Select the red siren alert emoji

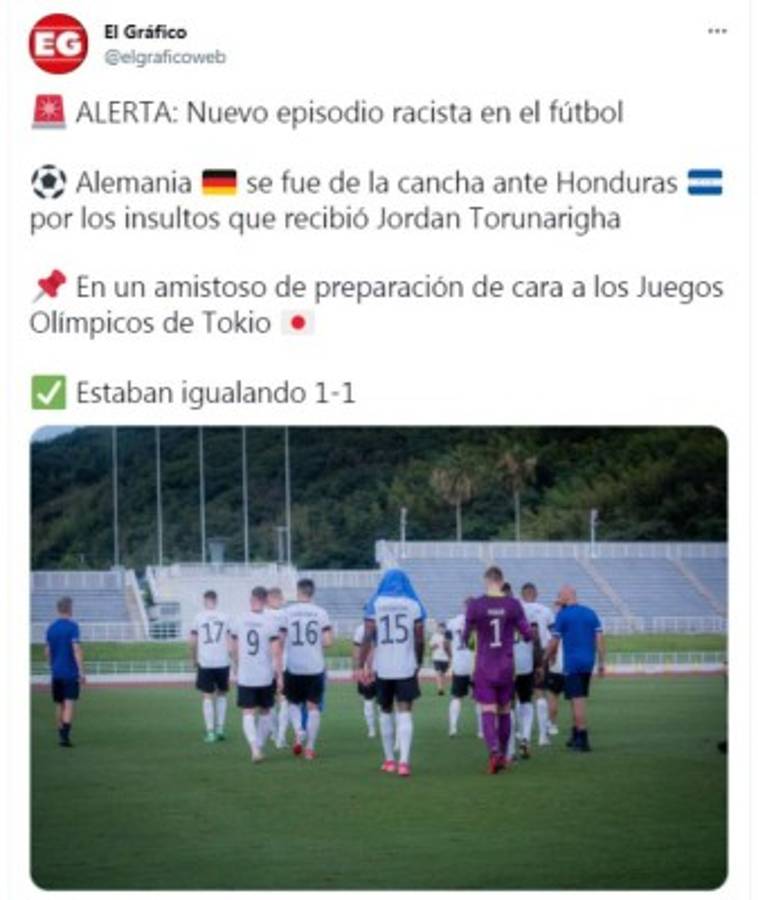[x=43, y=115]
